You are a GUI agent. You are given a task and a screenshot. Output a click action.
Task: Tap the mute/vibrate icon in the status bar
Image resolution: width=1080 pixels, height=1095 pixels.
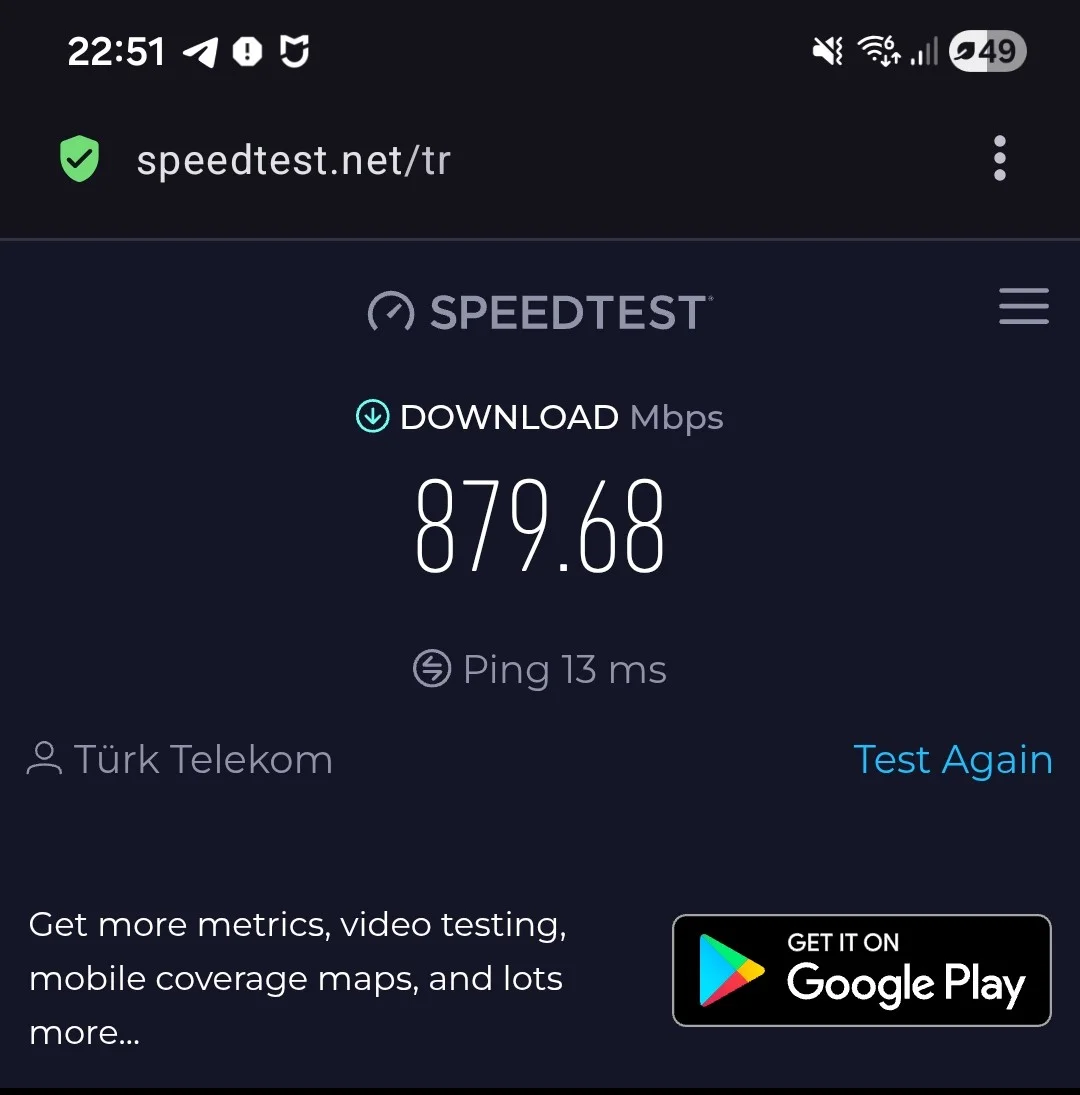[827, 51]
